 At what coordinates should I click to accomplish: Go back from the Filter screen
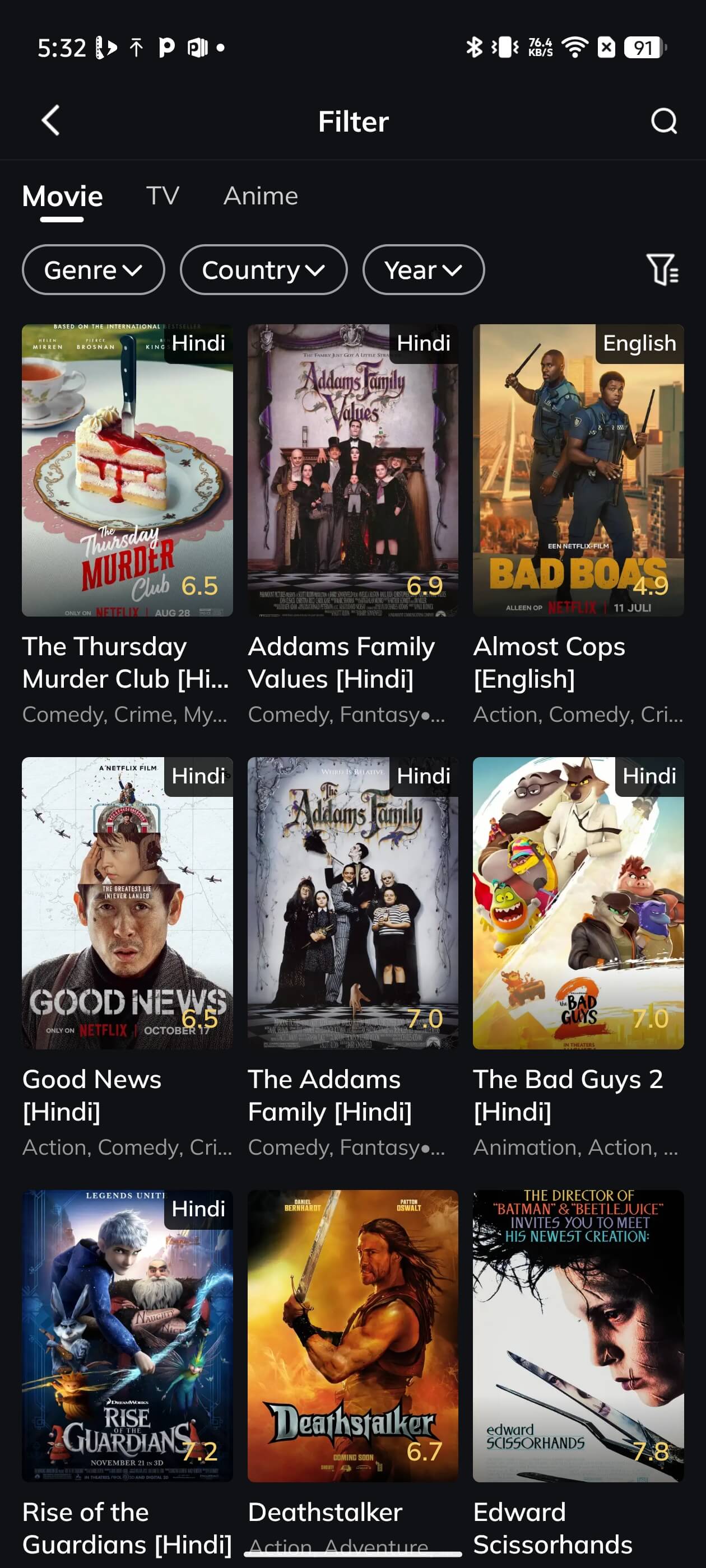coord(50,120)
